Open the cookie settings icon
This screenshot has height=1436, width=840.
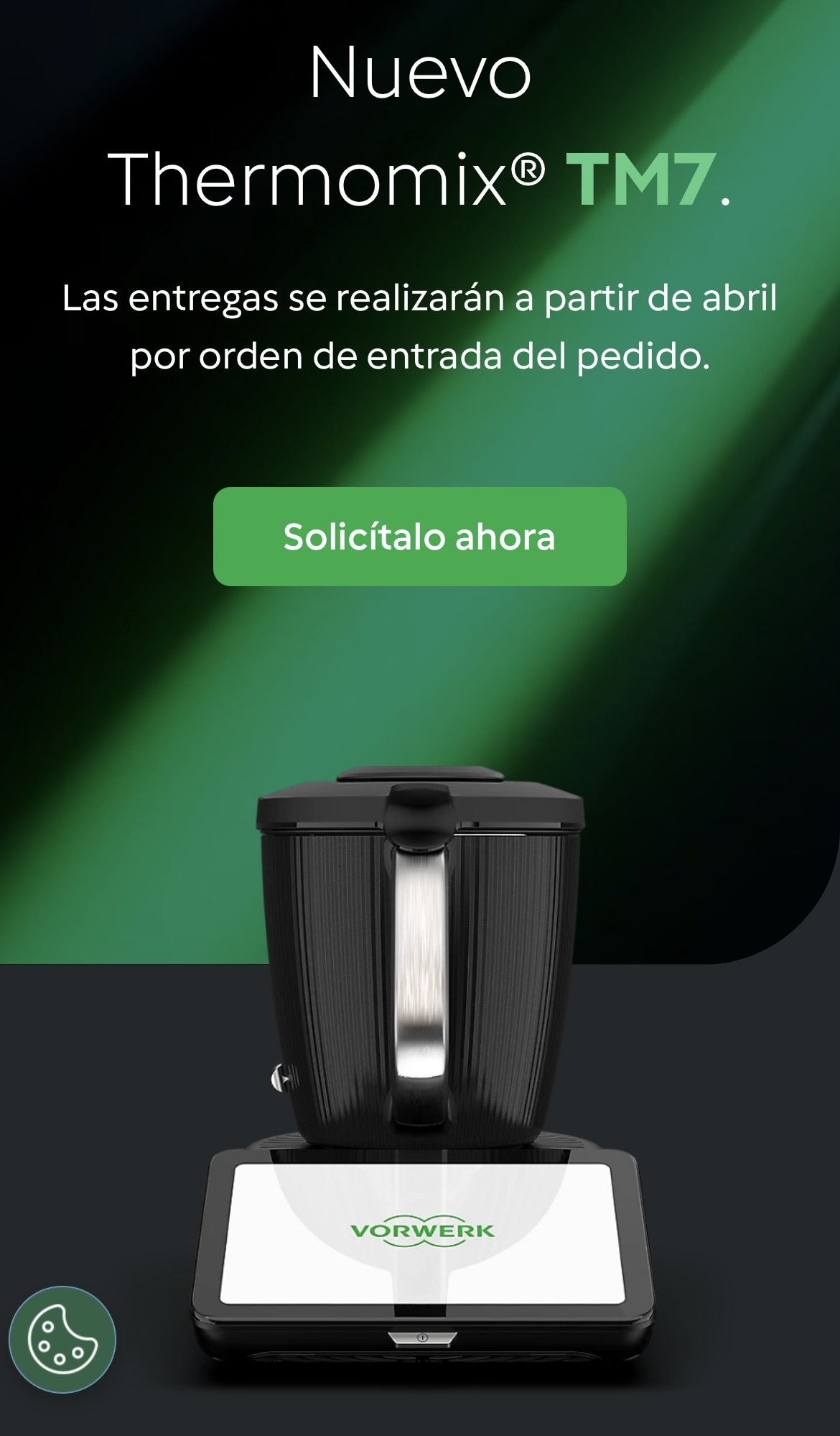point(62,1339)
